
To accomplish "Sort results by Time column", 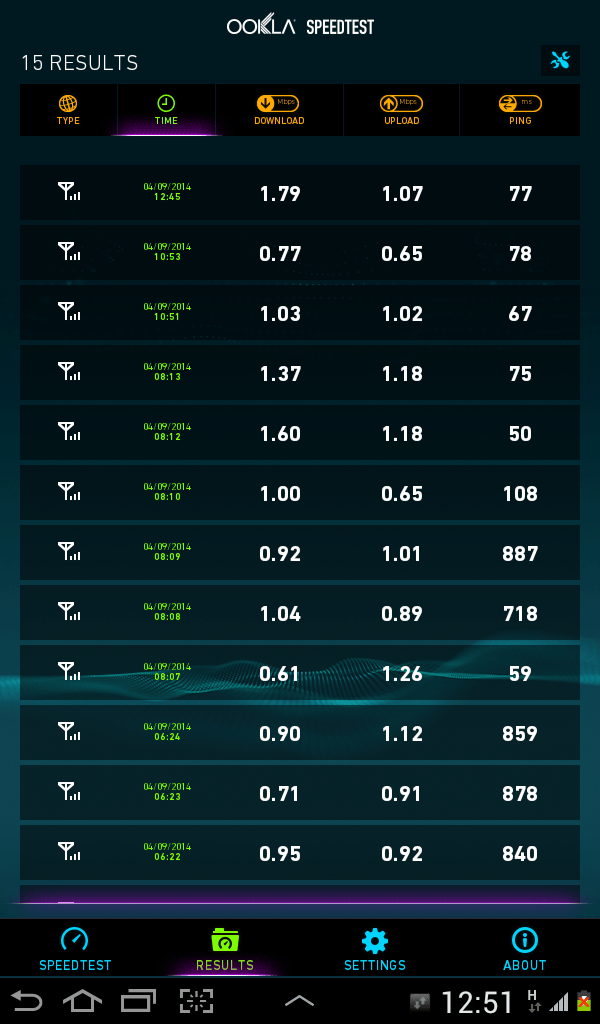I will [166, 110].
